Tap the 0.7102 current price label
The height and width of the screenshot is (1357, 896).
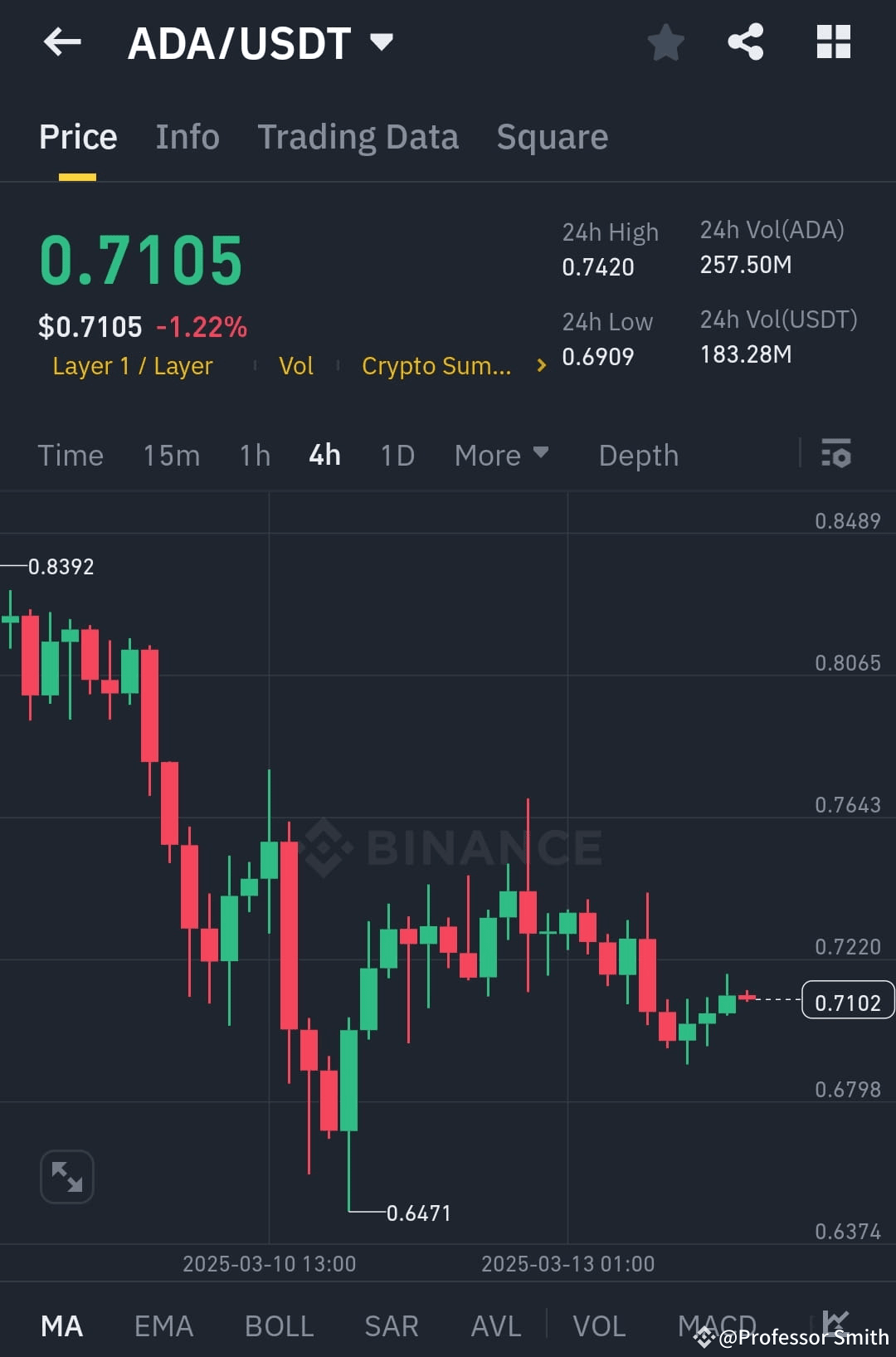[846, 1001]
